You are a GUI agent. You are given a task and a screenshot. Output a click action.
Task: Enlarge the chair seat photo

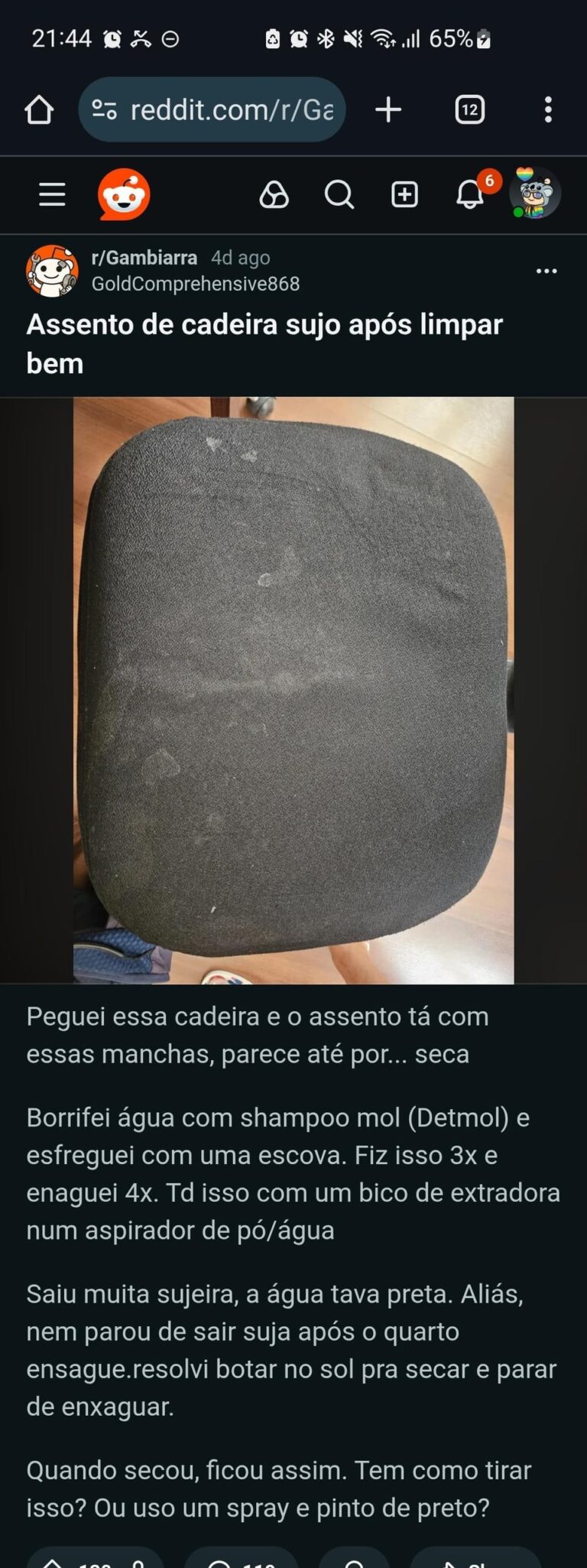pyautogui.click(x=293, y=690)
